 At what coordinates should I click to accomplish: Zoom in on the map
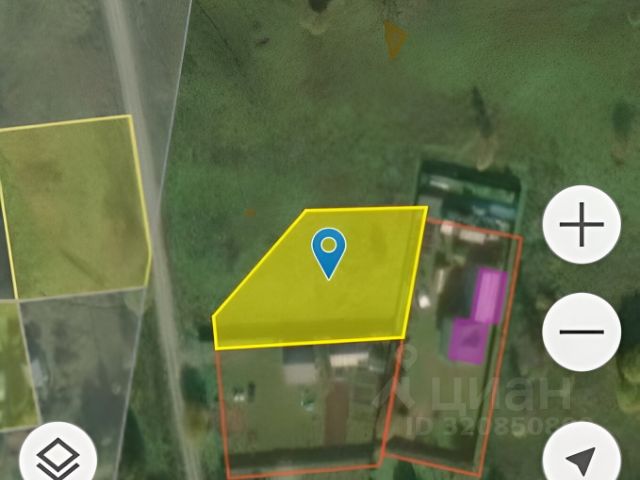(x=581, y=226)
